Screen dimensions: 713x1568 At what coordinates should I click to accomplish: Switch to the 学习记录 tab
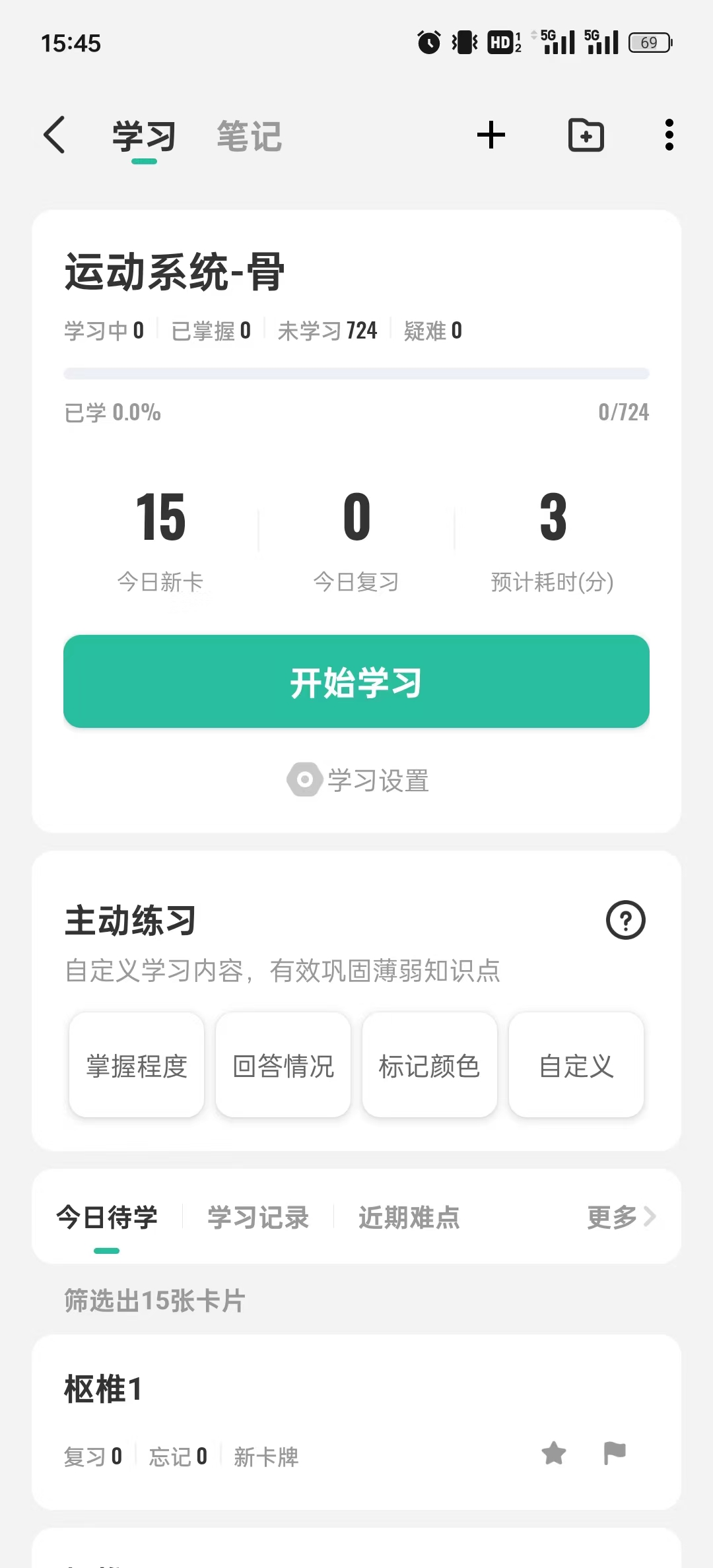258,1217
